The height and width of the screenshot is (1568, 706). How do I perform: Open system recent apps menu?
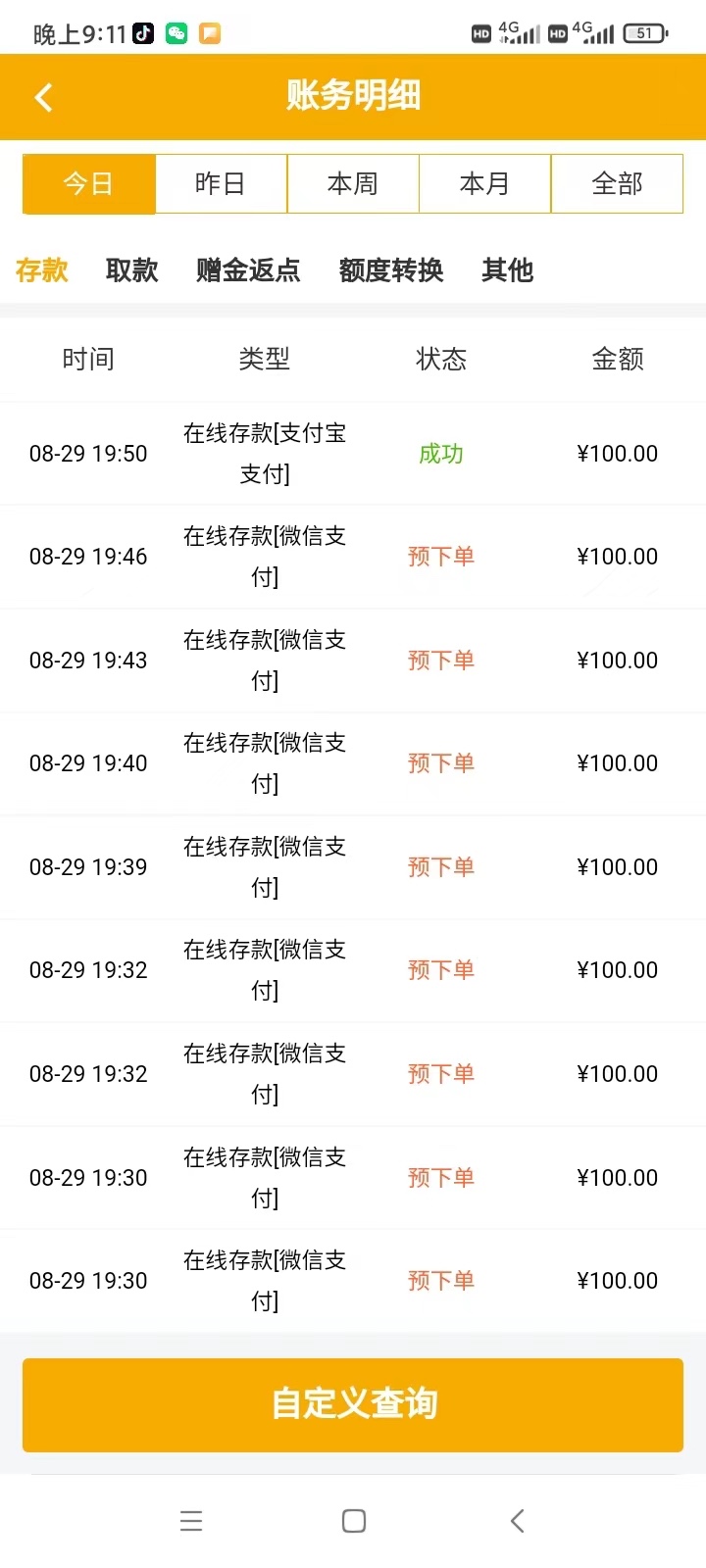point(191,1521)
